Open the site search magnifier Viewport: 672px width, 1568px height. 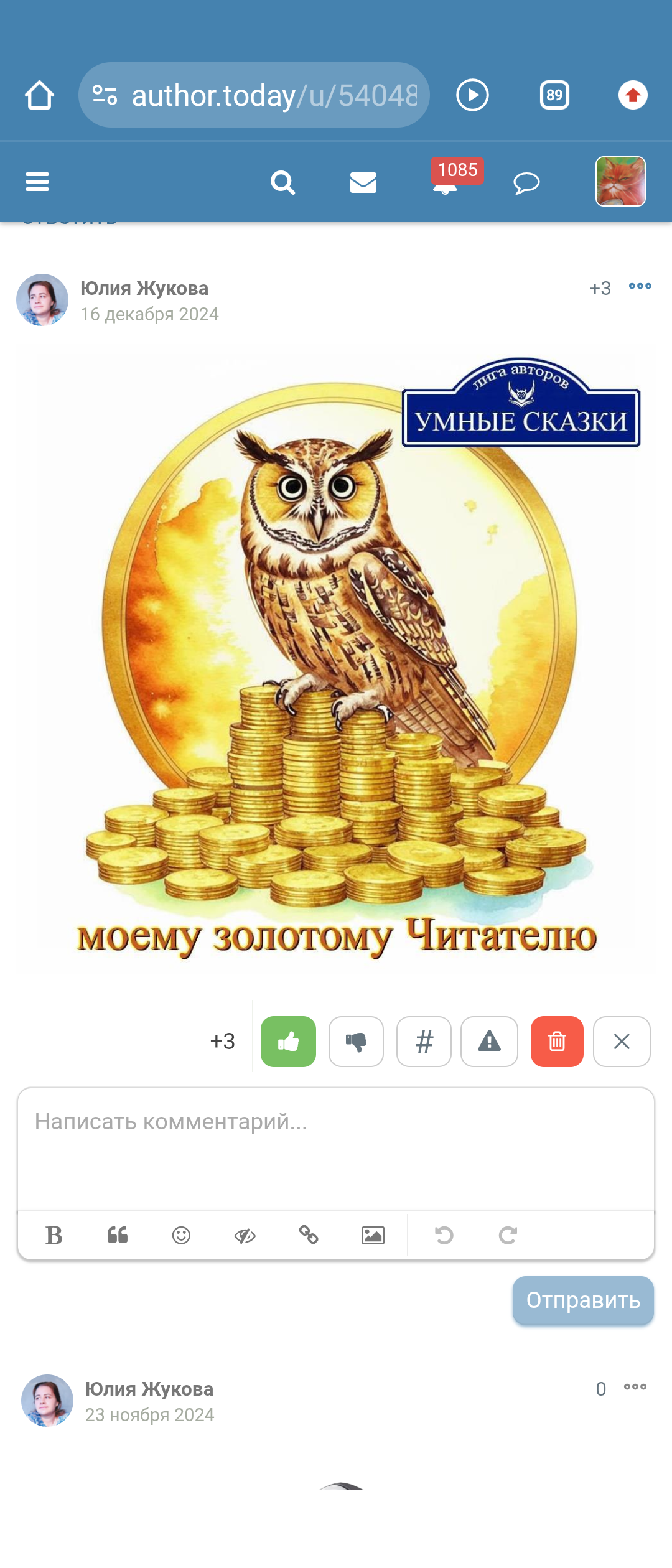(282, 182)
